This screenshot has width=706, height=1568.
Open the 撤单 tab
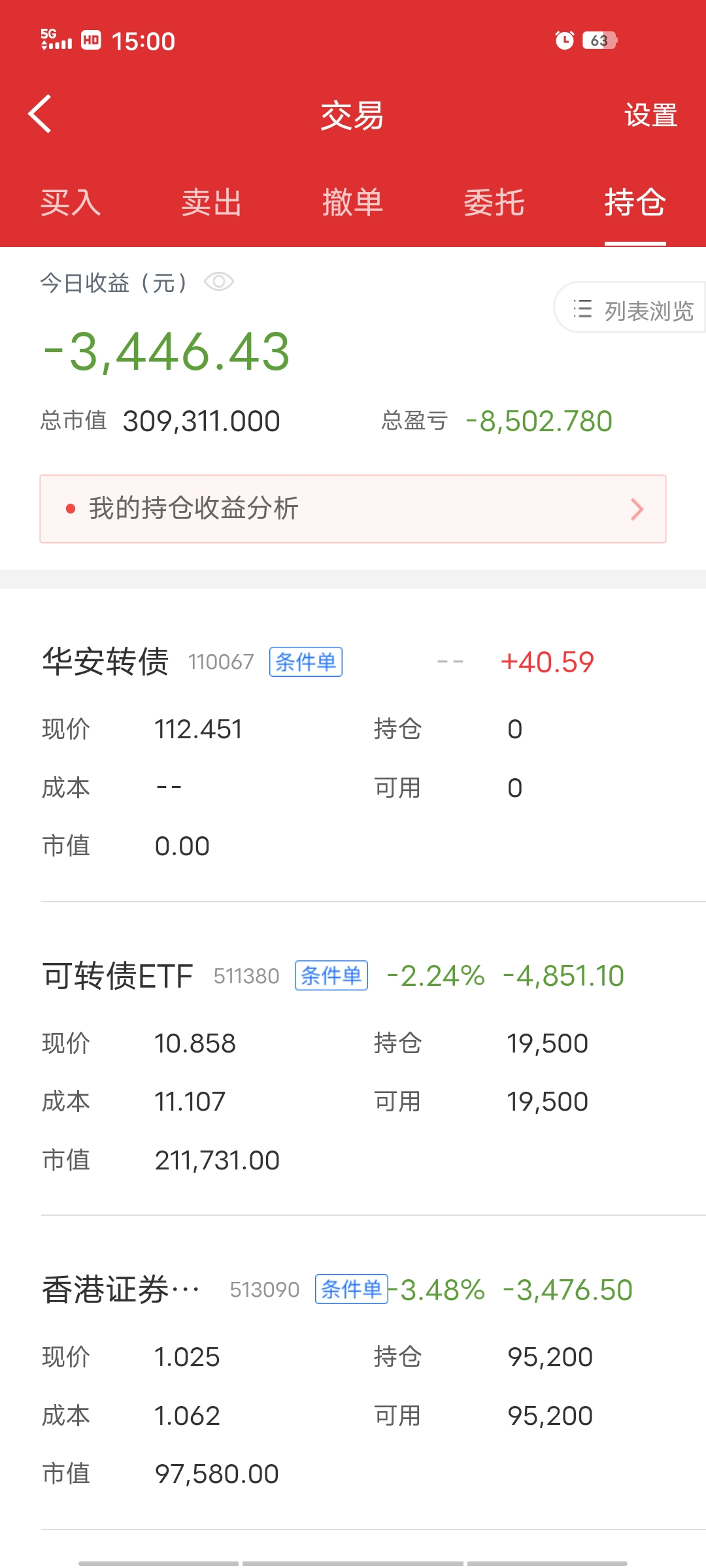pos(353,203)
